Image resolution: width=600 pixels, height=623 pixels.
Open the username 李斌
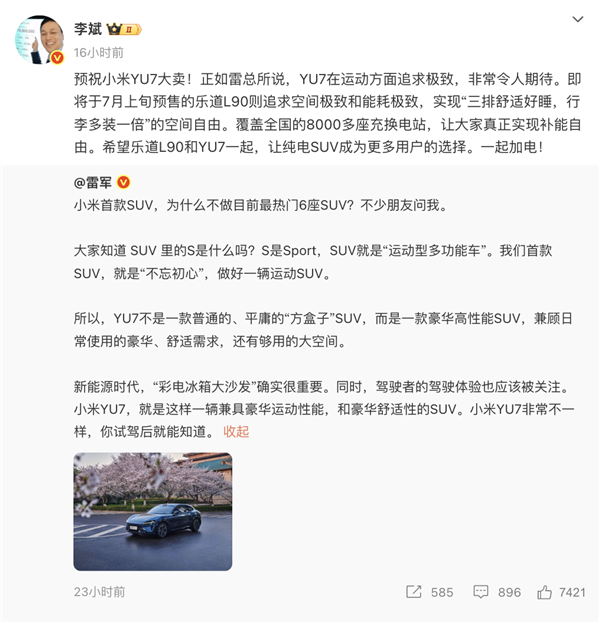pos(89,29)
